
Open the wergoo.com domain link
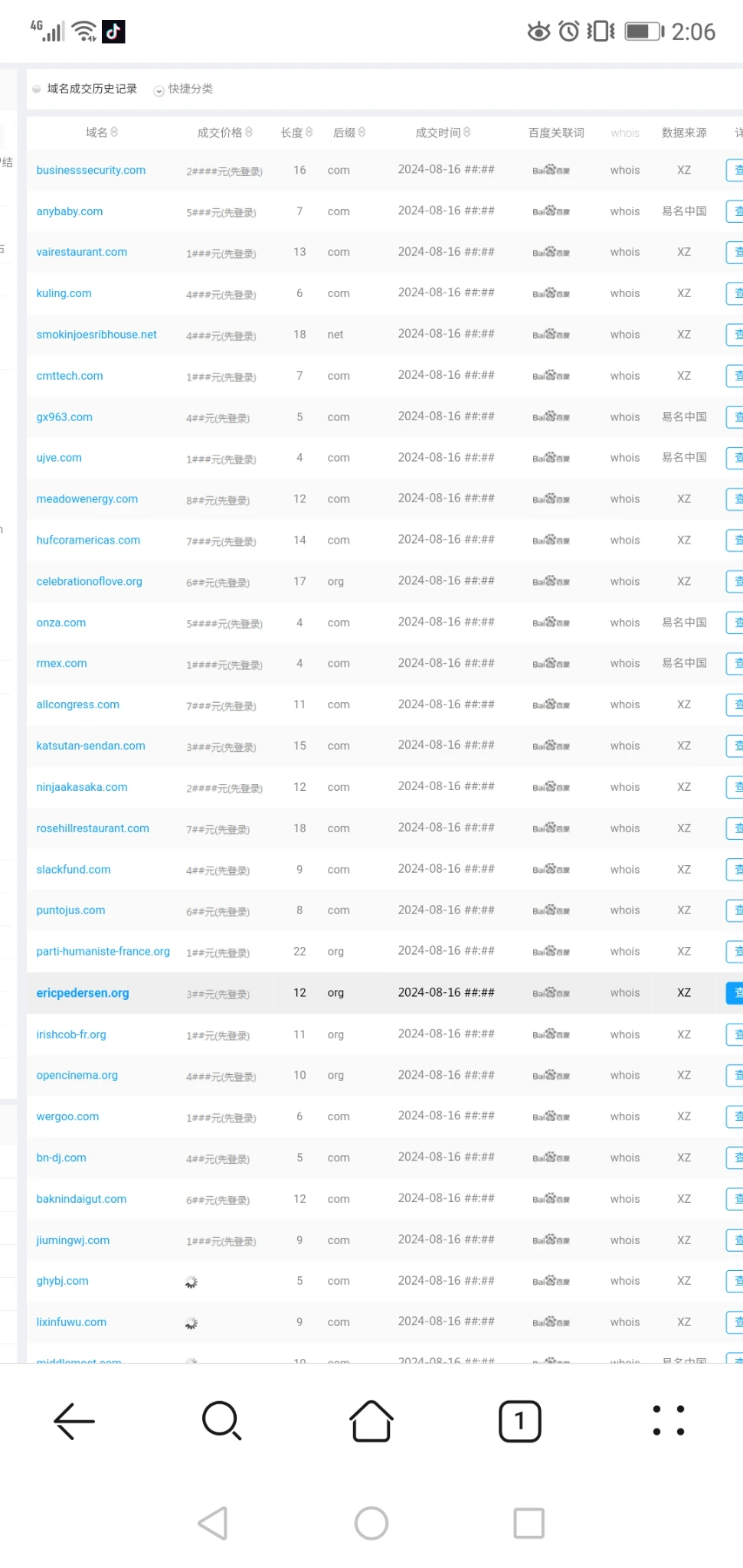click(67, 1116)
